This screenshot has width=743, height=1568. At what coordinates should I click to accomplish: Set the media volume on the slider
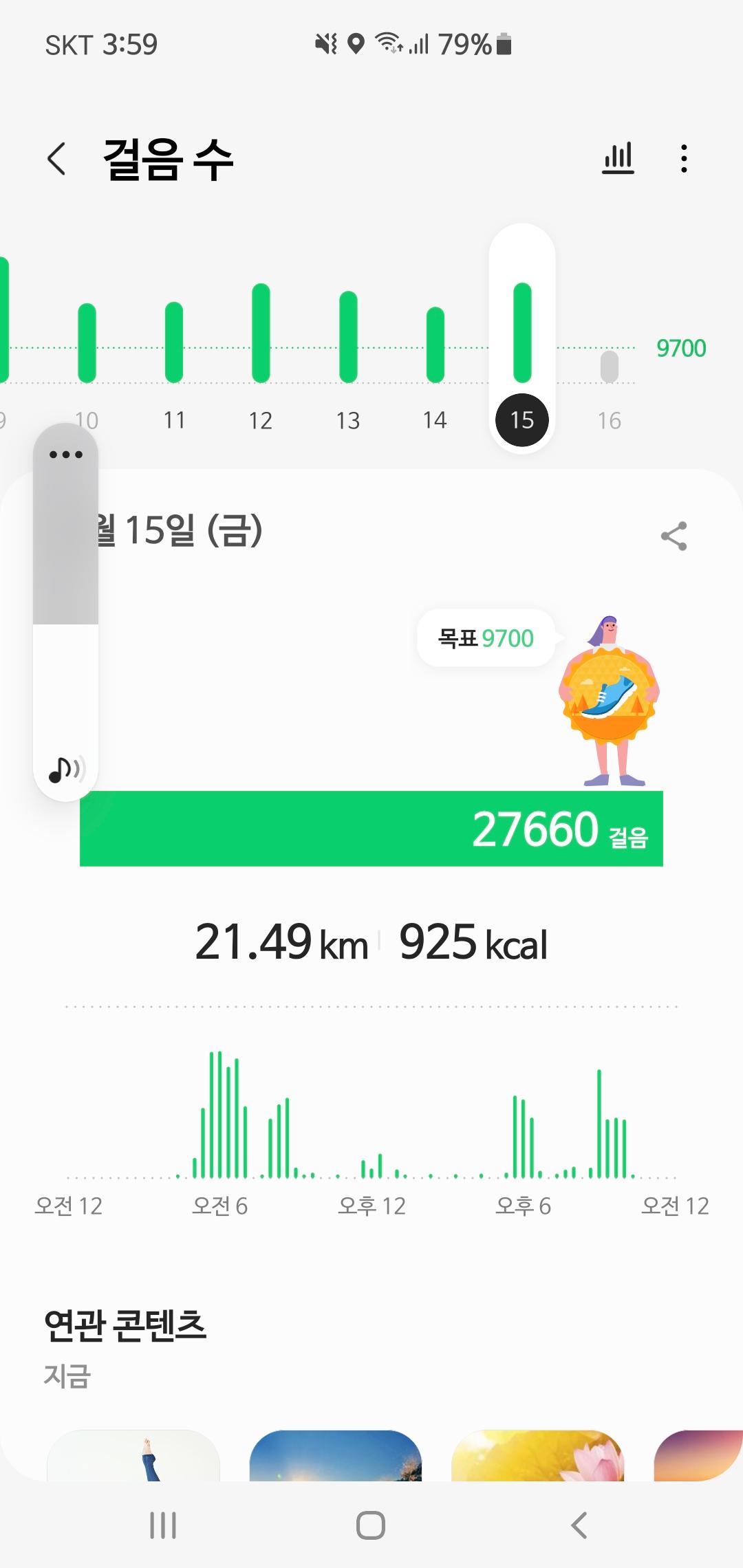(66, 619)
